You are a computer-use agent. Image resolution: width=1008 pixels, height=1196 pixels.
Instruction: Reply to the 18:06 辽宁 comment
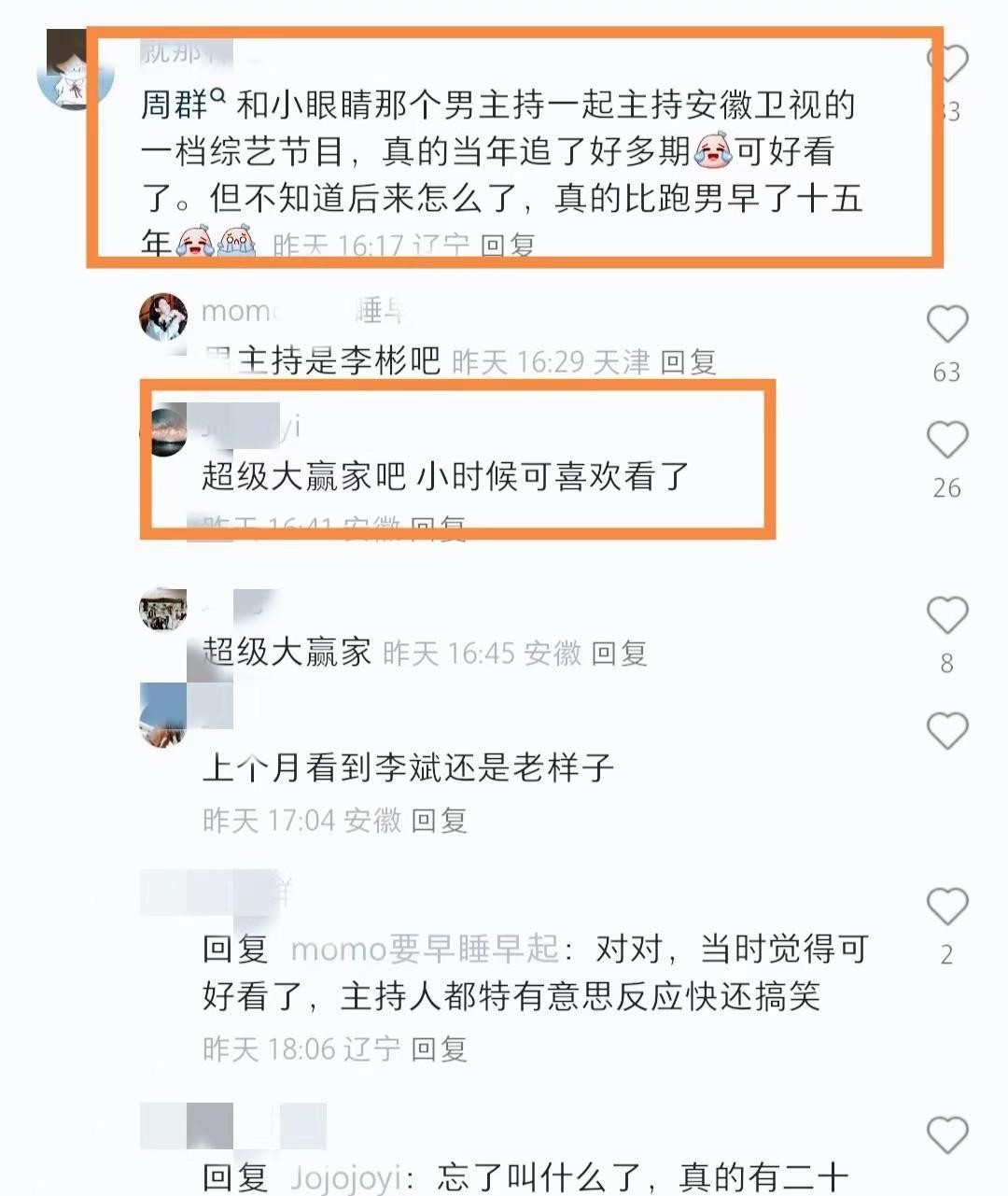click(439, 1048)
